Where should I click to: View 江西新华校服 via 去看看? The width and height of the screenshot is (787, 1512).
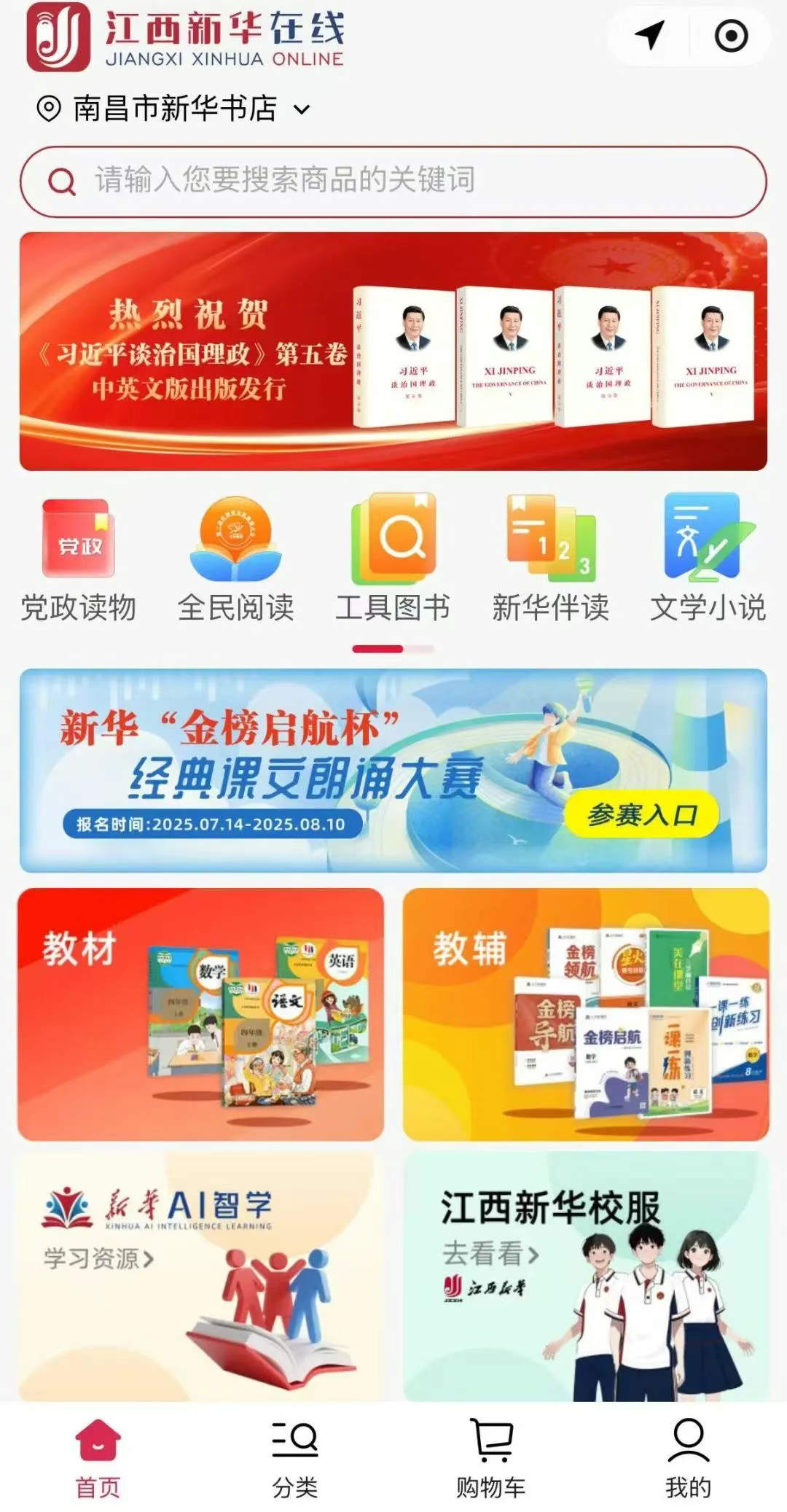point(490,1254)
